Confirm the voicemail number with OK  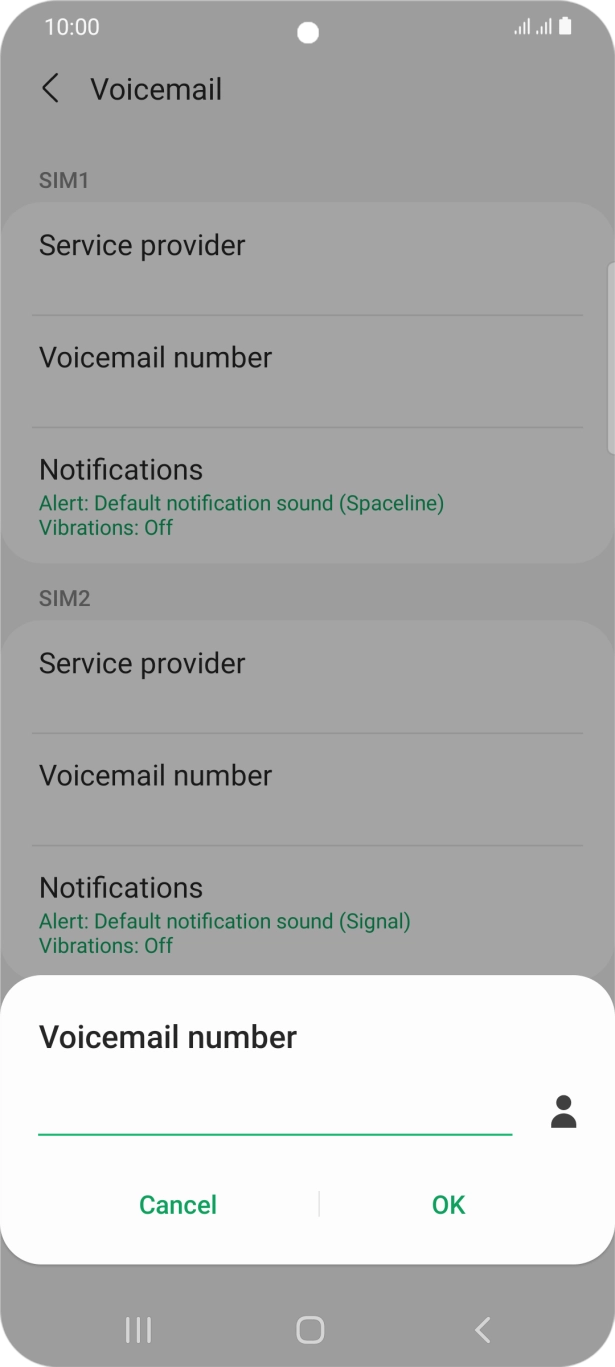pos(448,1205)
